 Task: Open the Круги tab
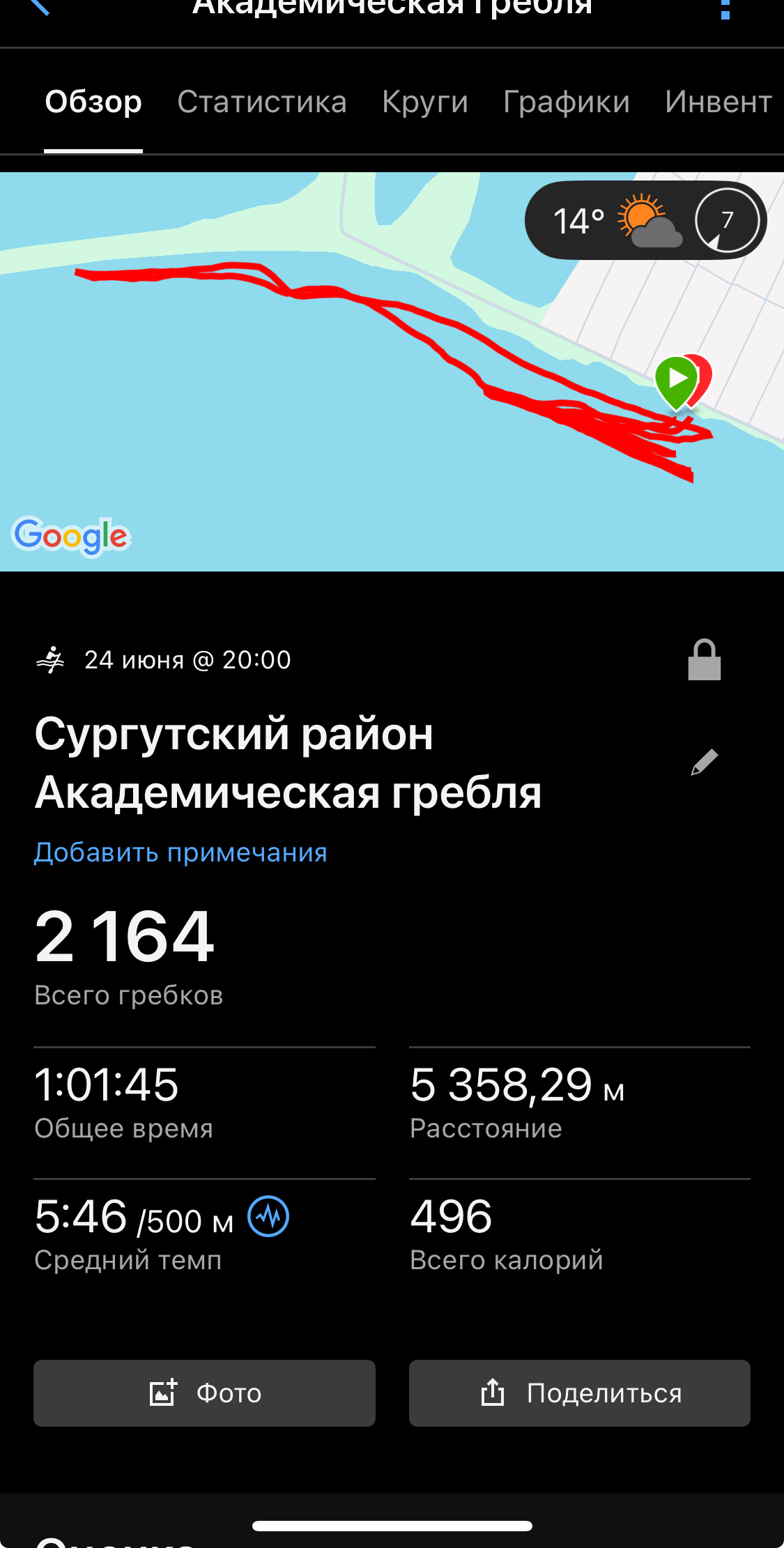[425, 102]
